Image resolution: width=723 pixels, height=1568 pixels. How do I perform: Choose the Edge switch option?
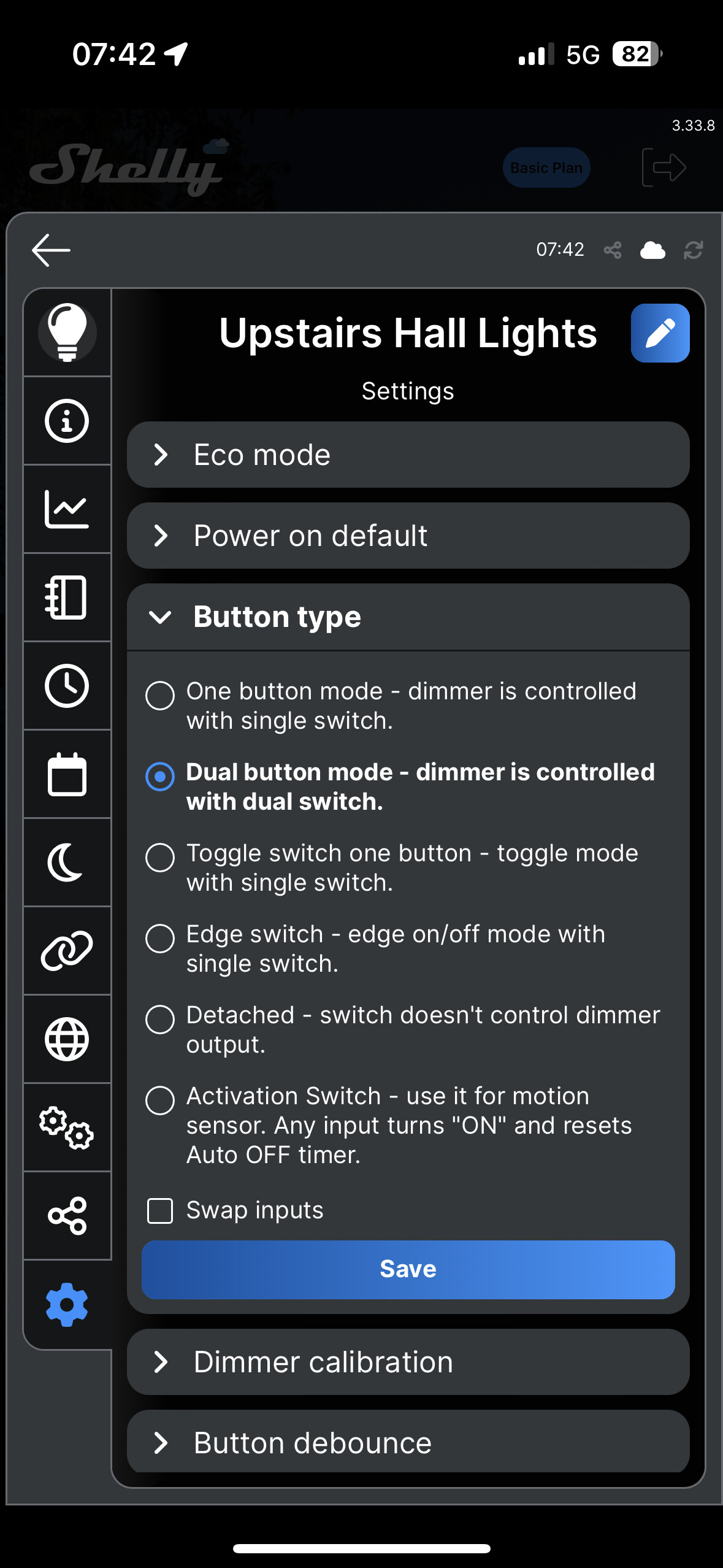(160, 938)
